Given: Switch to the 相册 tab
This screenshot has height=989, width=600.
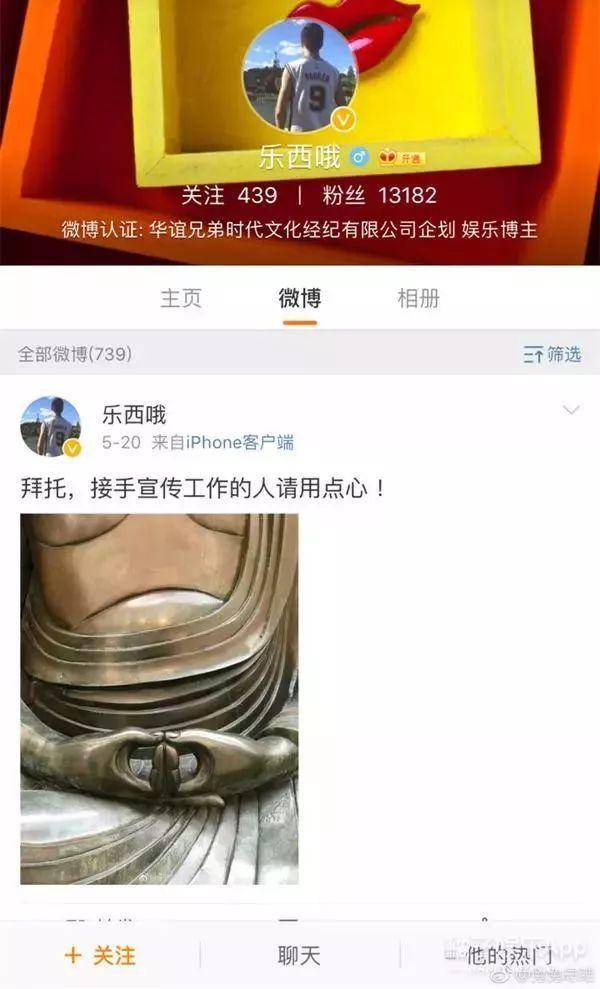Looking at the screenshot, I should coord(418,298).
